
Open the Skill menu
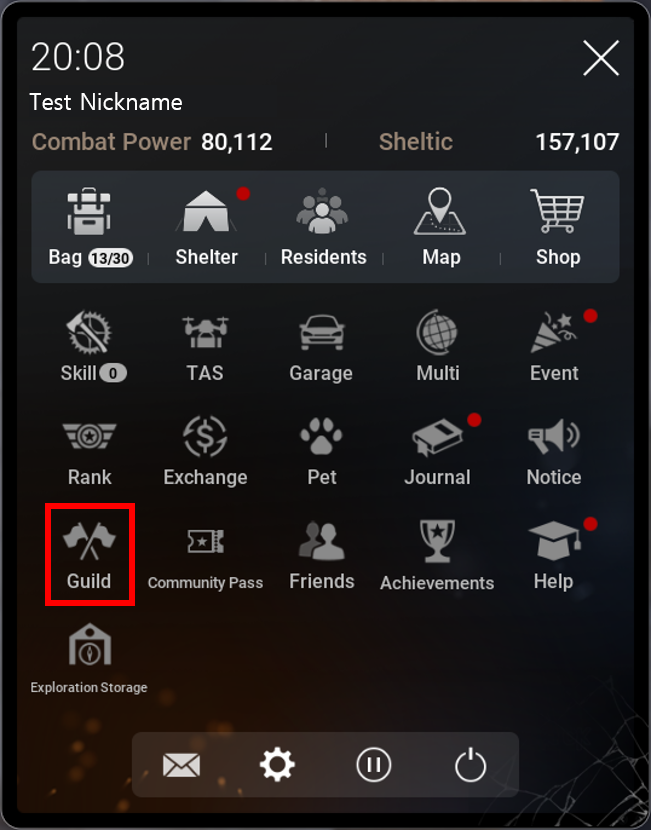pyautogui.click(x=90, y=346)
